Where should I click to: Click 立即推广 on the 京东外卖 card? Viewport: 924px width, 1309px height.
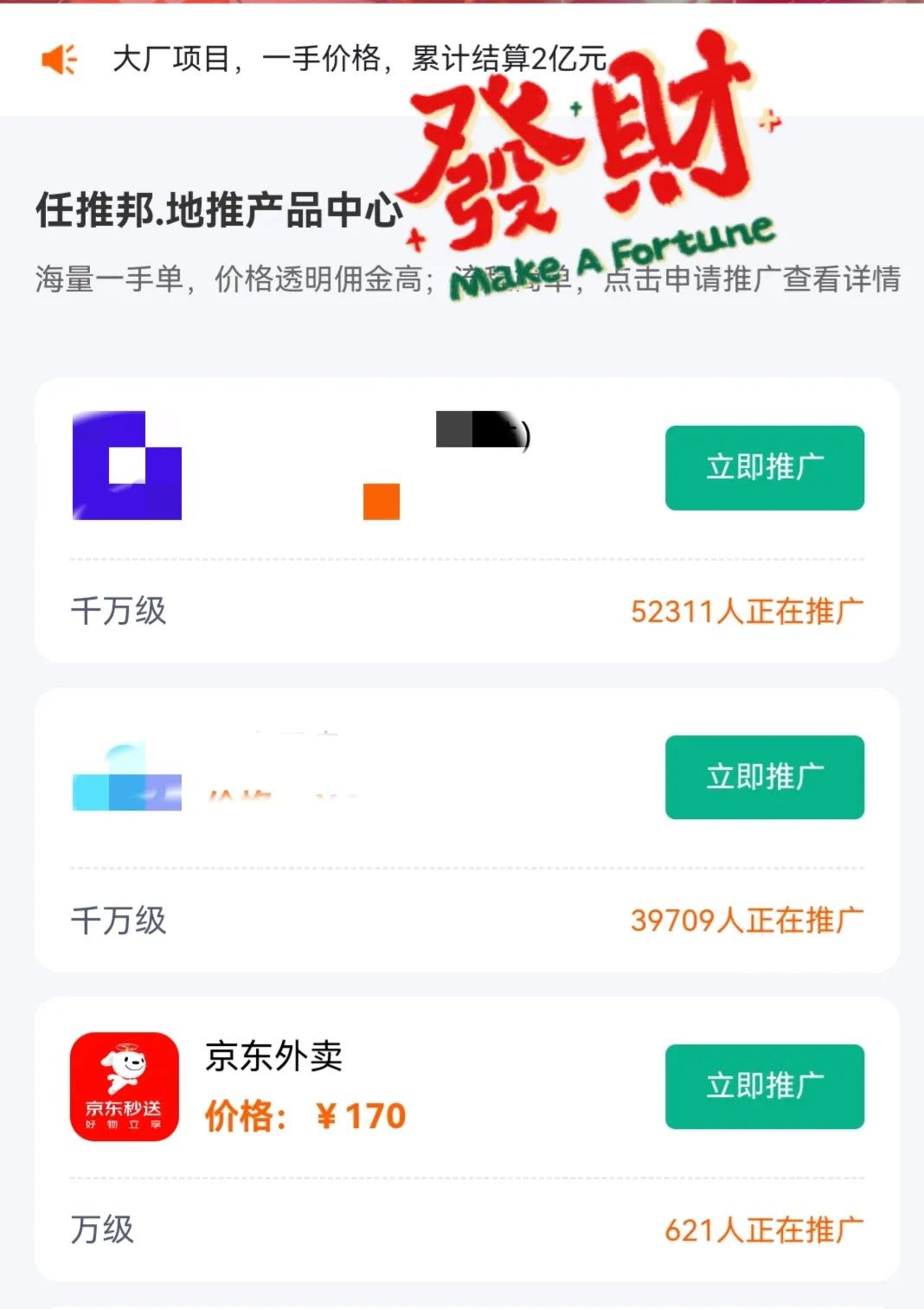coord(763,1088)
